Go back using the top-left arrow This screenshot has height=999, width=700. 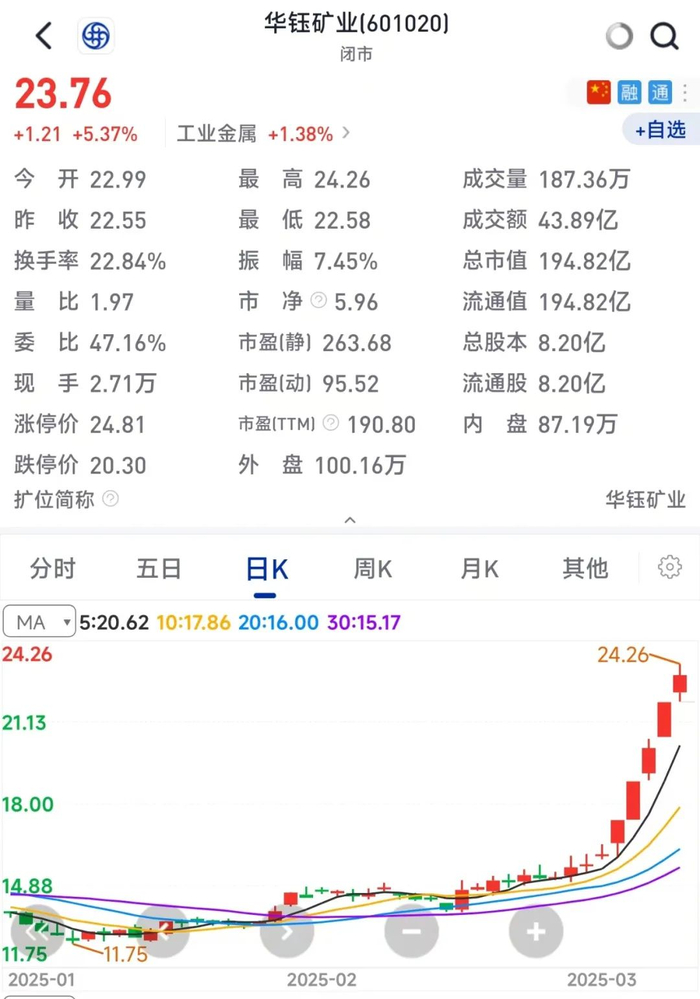point(43,37)
